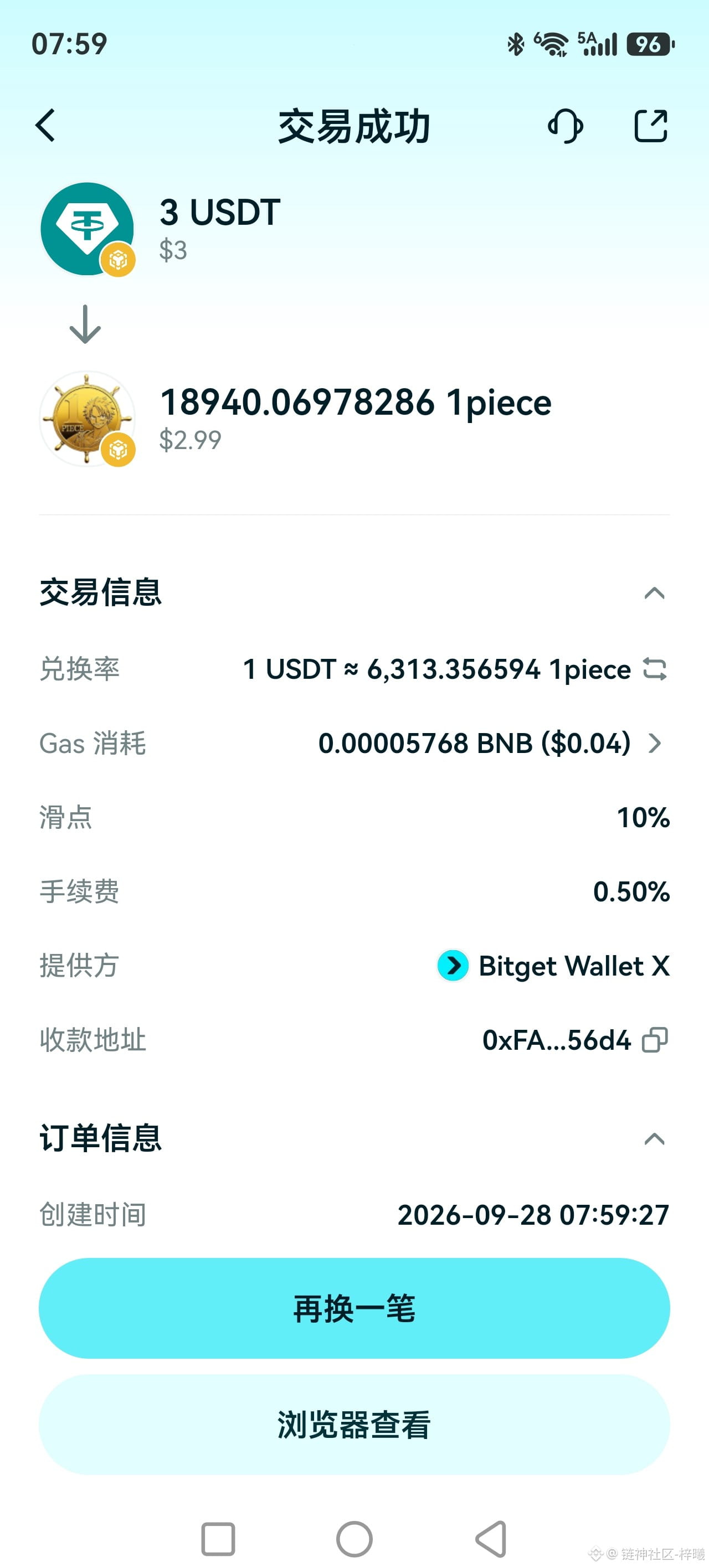The image size is (709, 1568).
Task: Go back with the top-left arrow
Action: 45,126
